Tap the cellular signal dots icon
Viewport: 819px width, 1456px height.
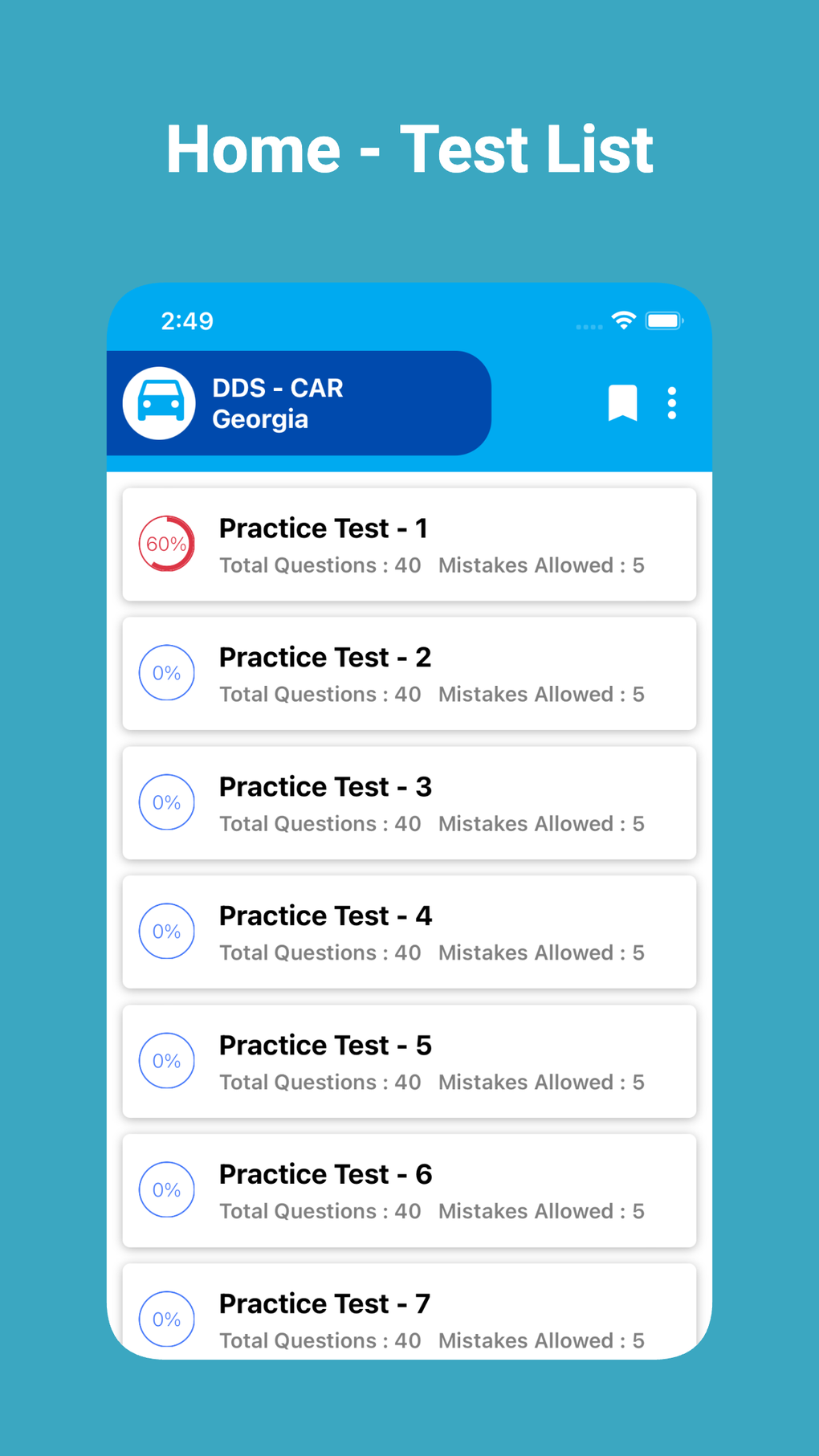(589, 326)
